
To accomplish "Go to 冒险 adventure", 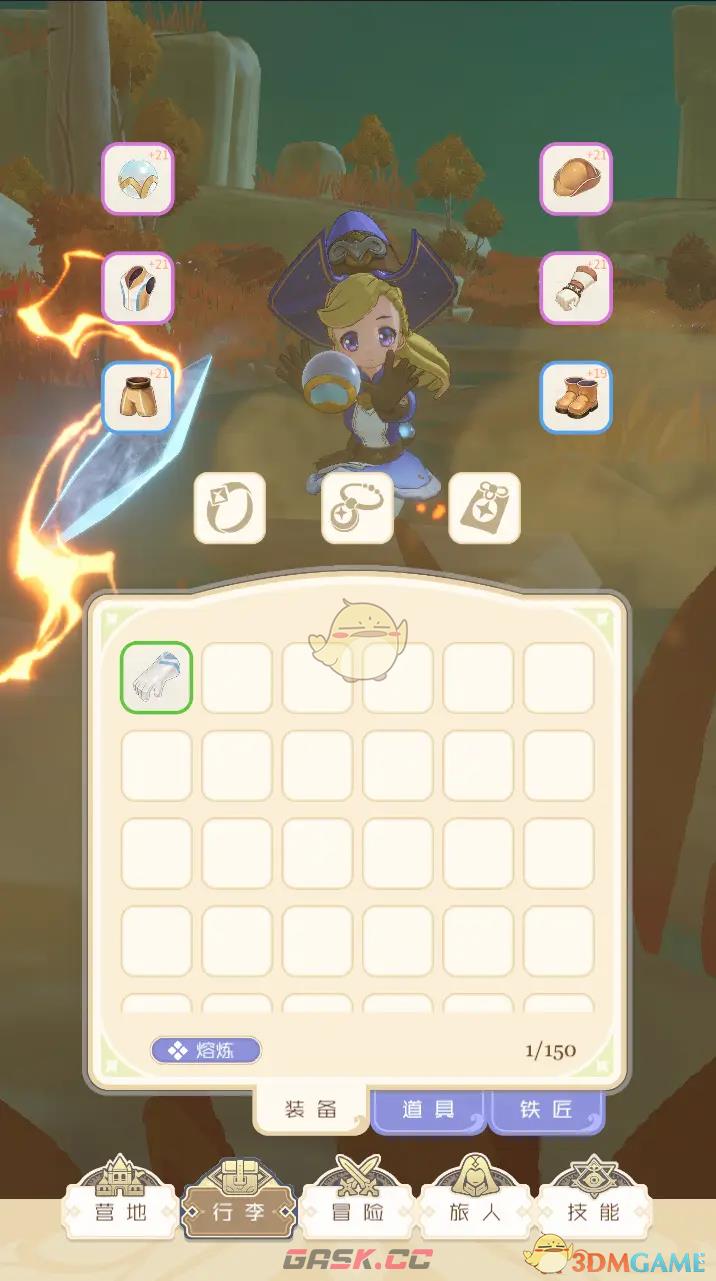I will (357, 1200).
